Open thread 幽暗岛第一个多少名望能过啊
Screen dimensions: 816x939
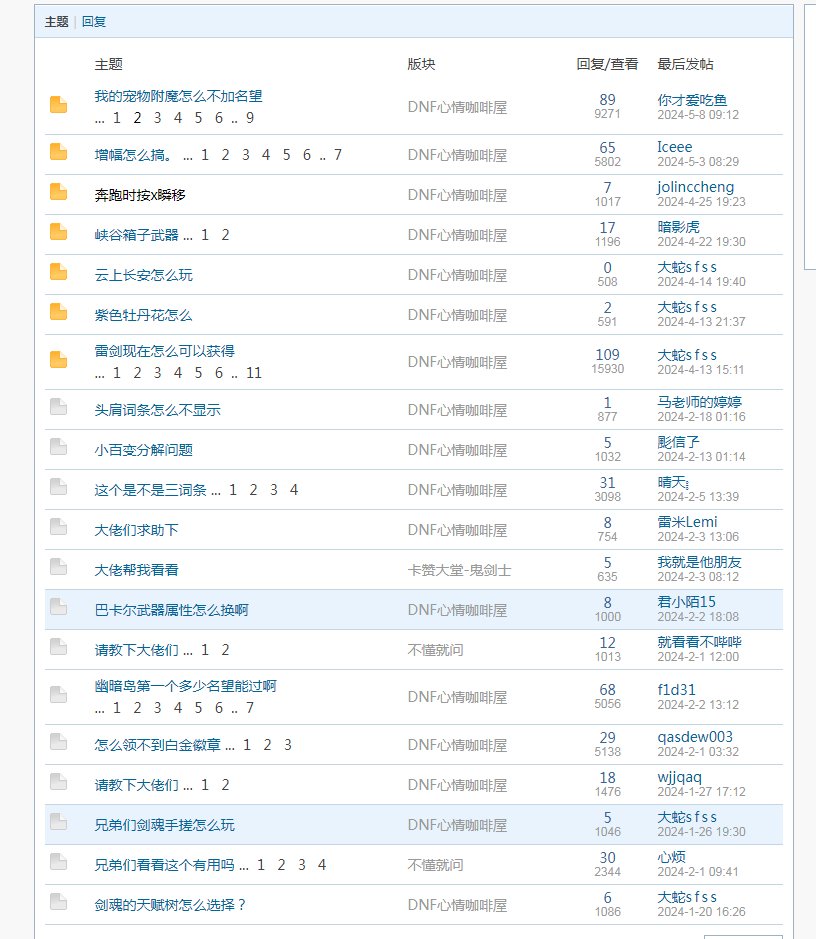[185, 686]
